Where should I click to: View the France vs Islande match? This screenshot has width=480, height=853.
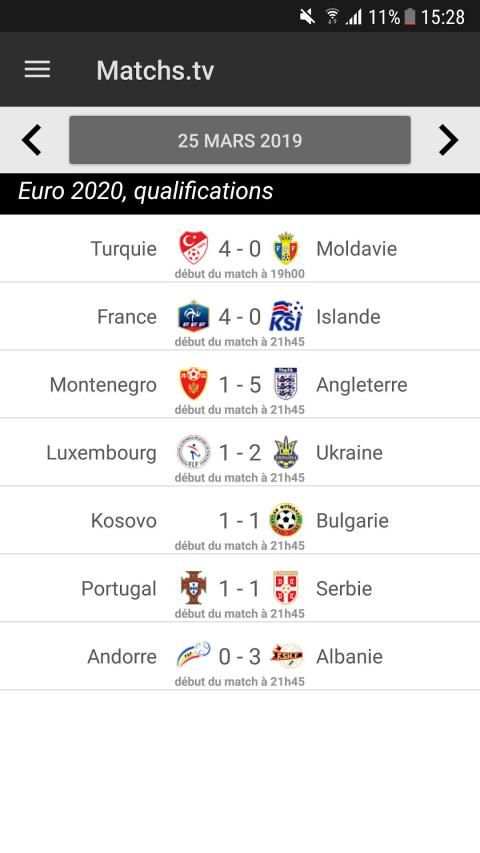240,317
